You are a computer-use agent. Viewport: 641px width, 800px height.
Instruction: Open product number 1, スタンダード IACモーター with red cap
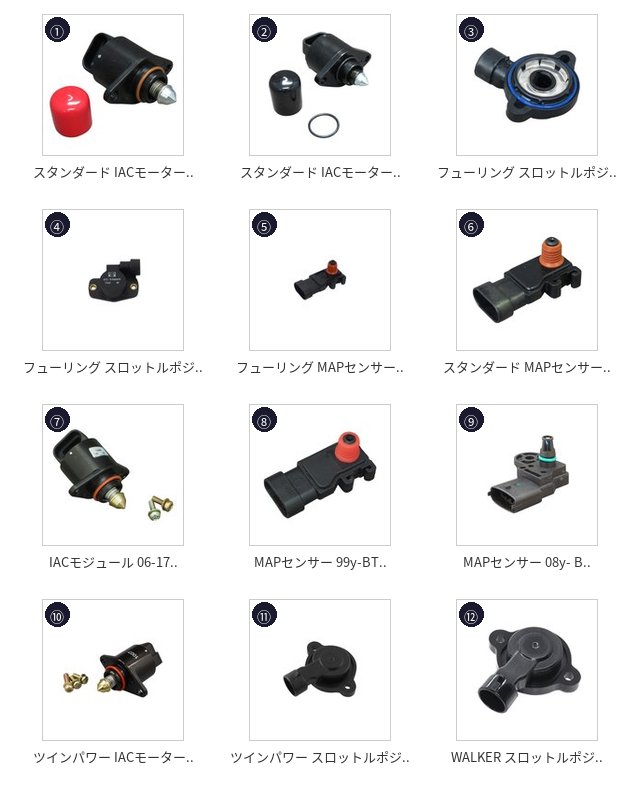point(113,85)
